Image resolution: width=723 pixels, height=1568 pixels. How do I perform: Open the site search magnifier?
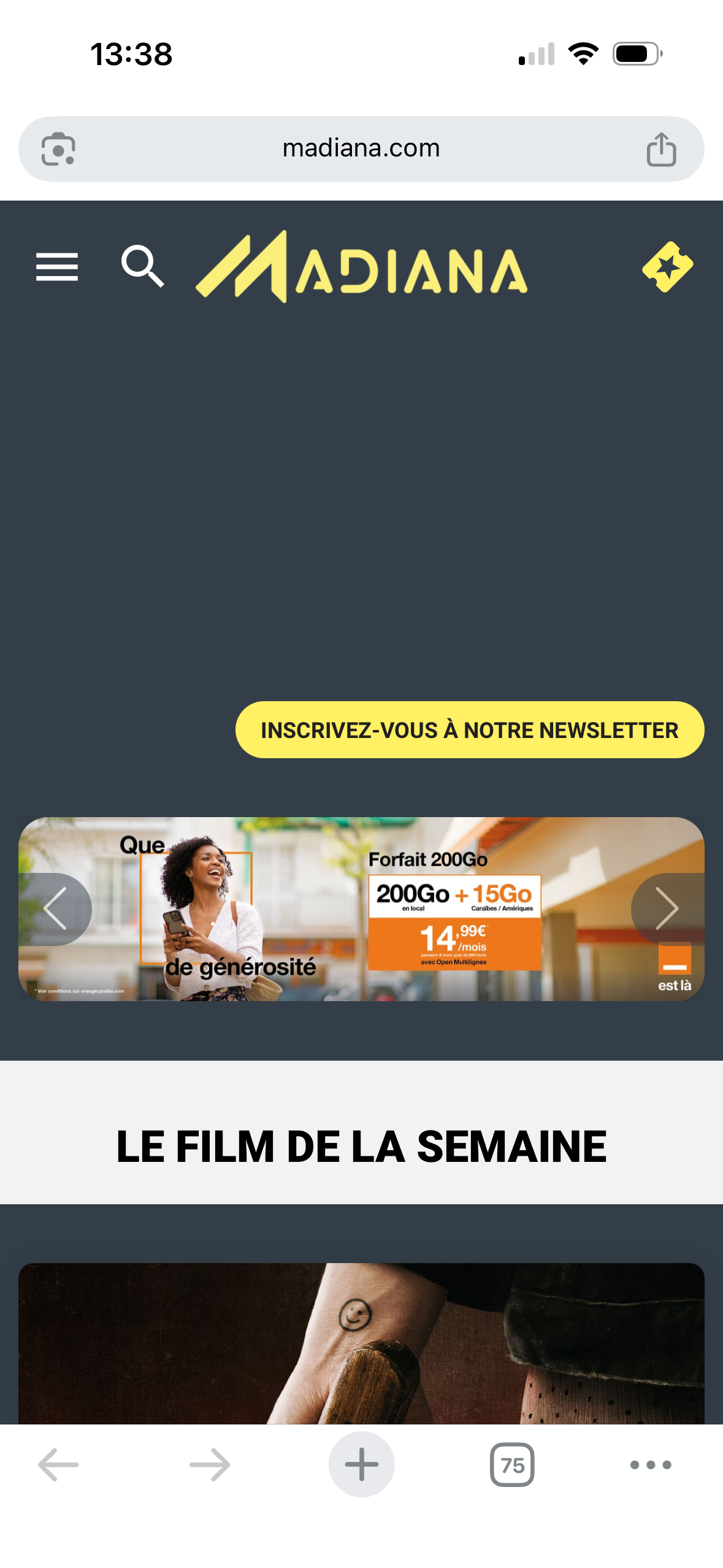coord(142,266)
